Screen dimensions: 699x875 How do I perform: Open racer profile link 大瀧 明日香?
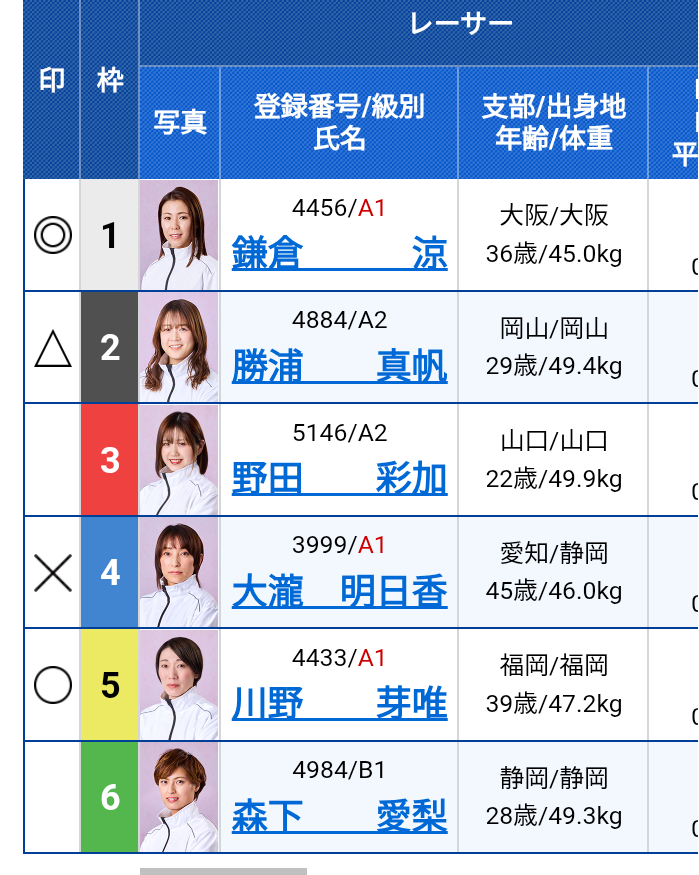339,592
